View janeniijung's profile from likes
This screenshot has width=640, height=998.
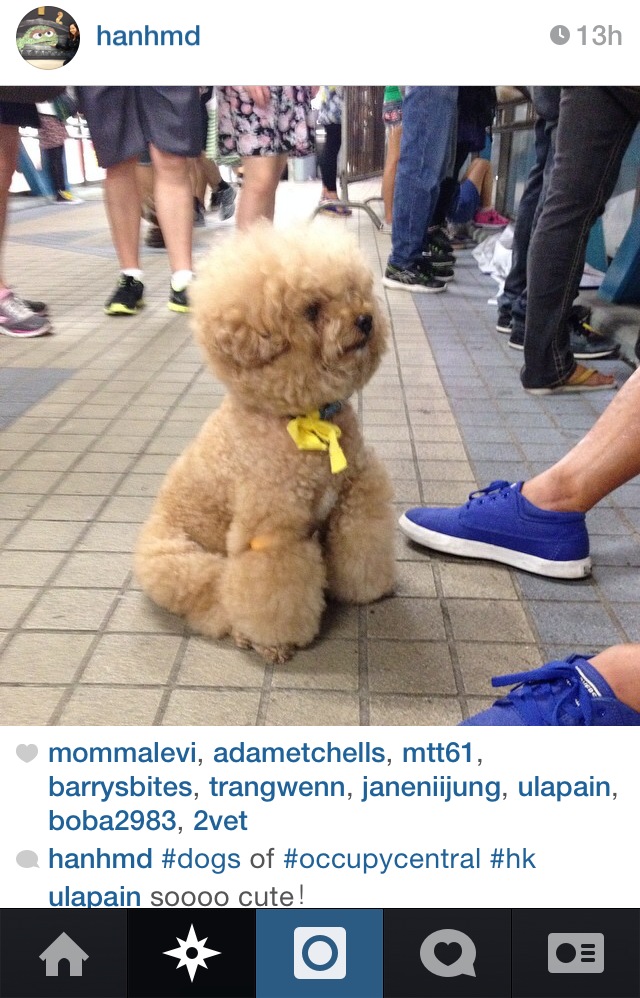click(x=432, y=787)
